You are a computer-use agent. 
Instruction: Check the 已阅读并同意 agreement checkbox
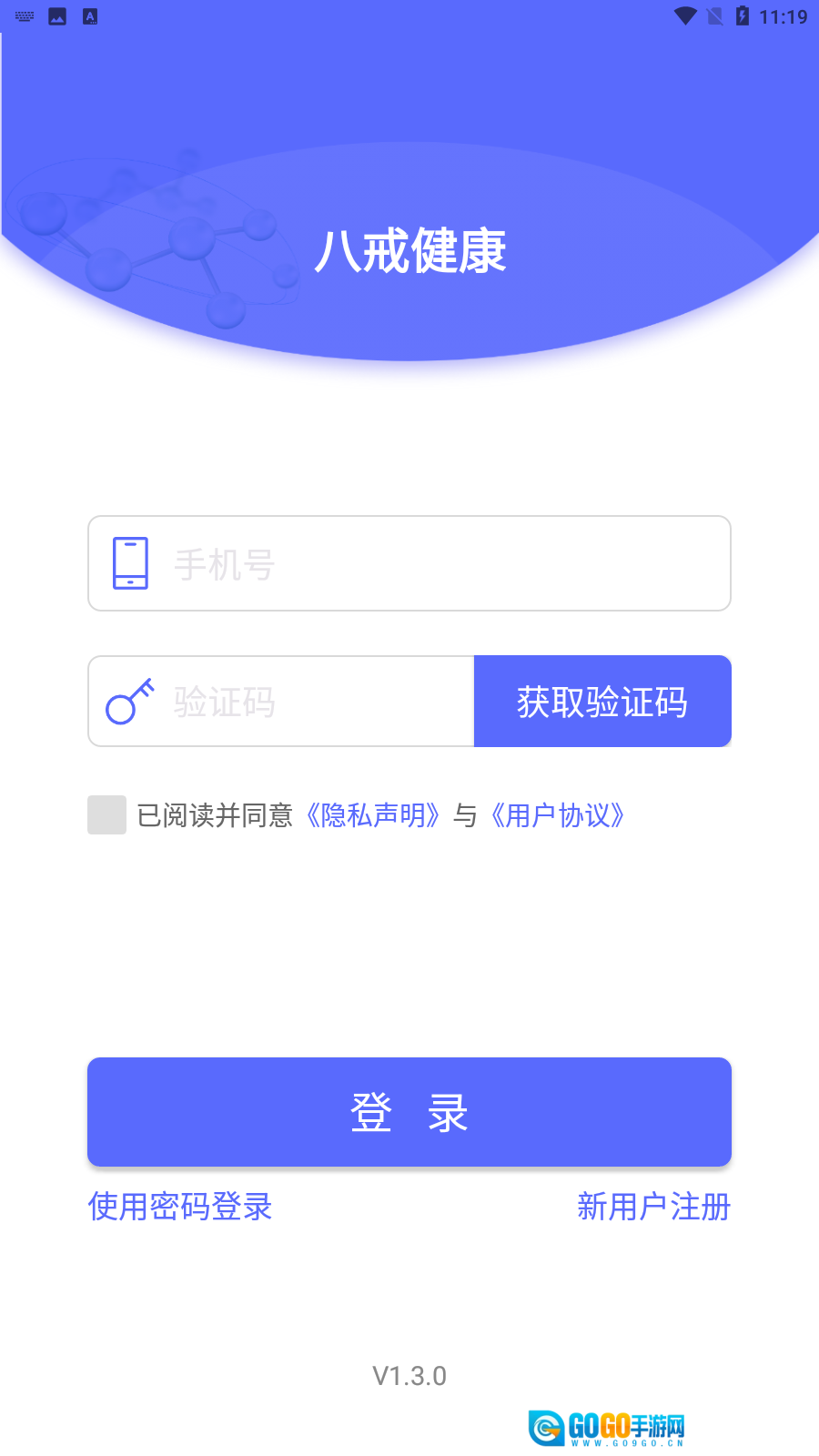pos(106,814)
